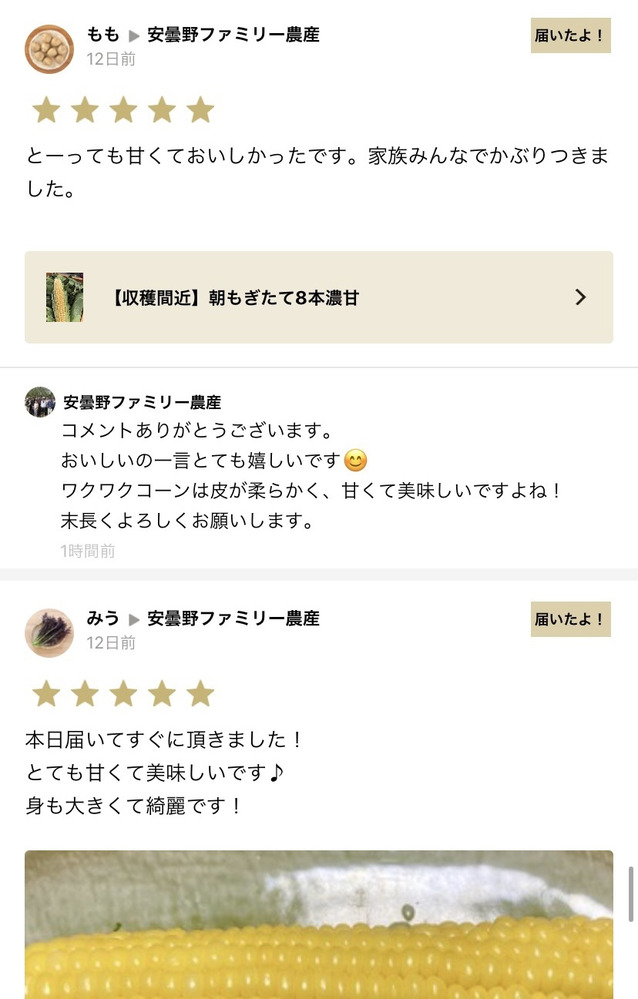The image size is (638, 999).
Task: Open もも's profile avatar
Action: (49, 49)
